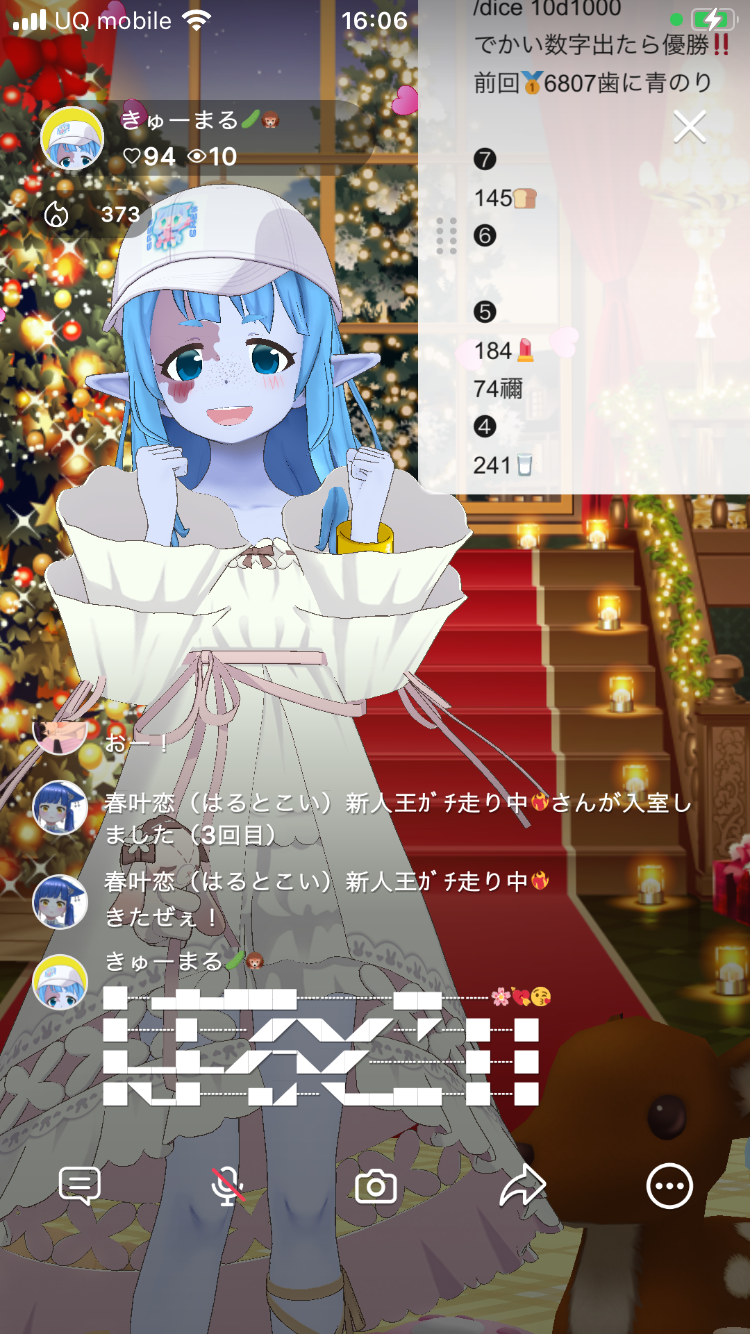
Task: Close the dice results panel
Action: pos(690,127)
